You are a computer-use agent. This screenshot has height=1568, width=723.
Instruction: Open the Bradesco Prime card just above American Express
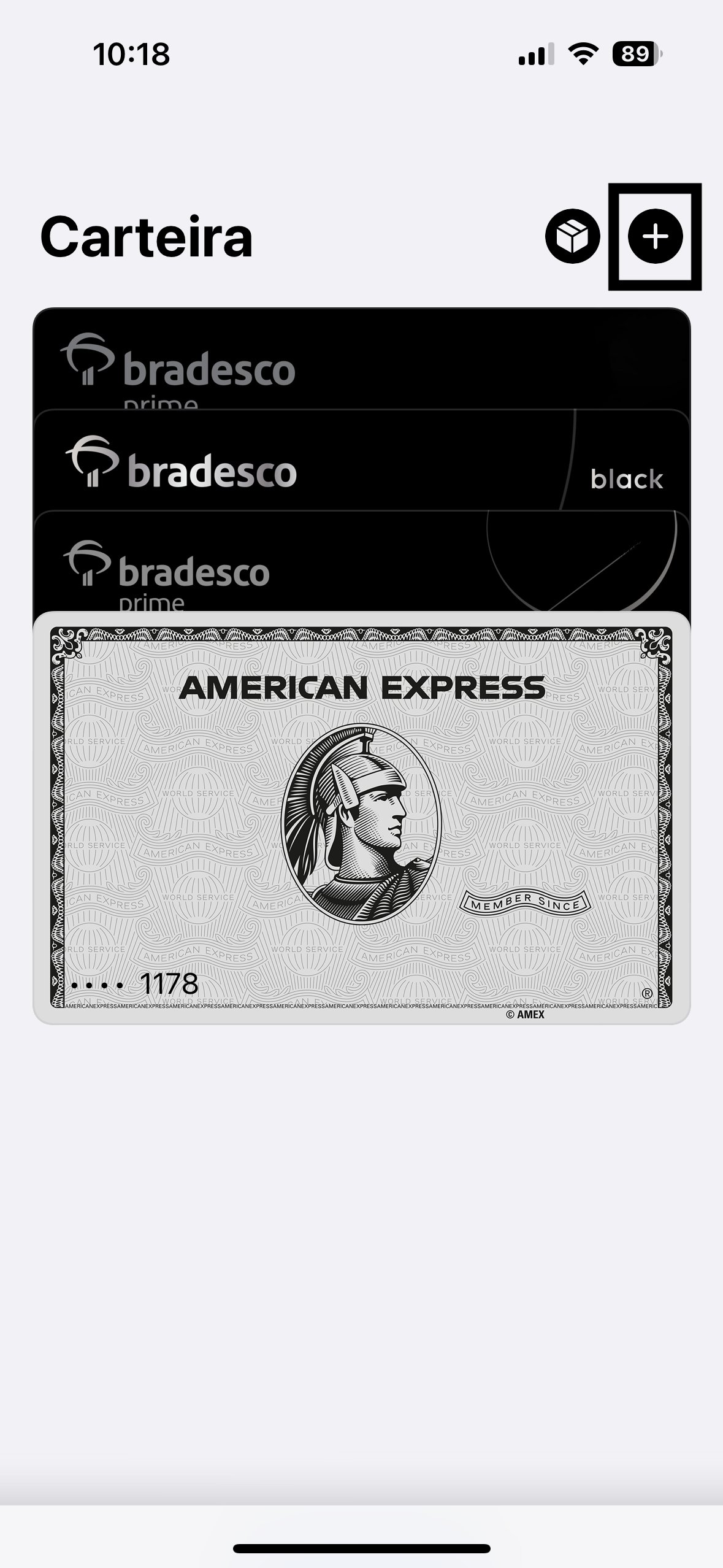362,571
